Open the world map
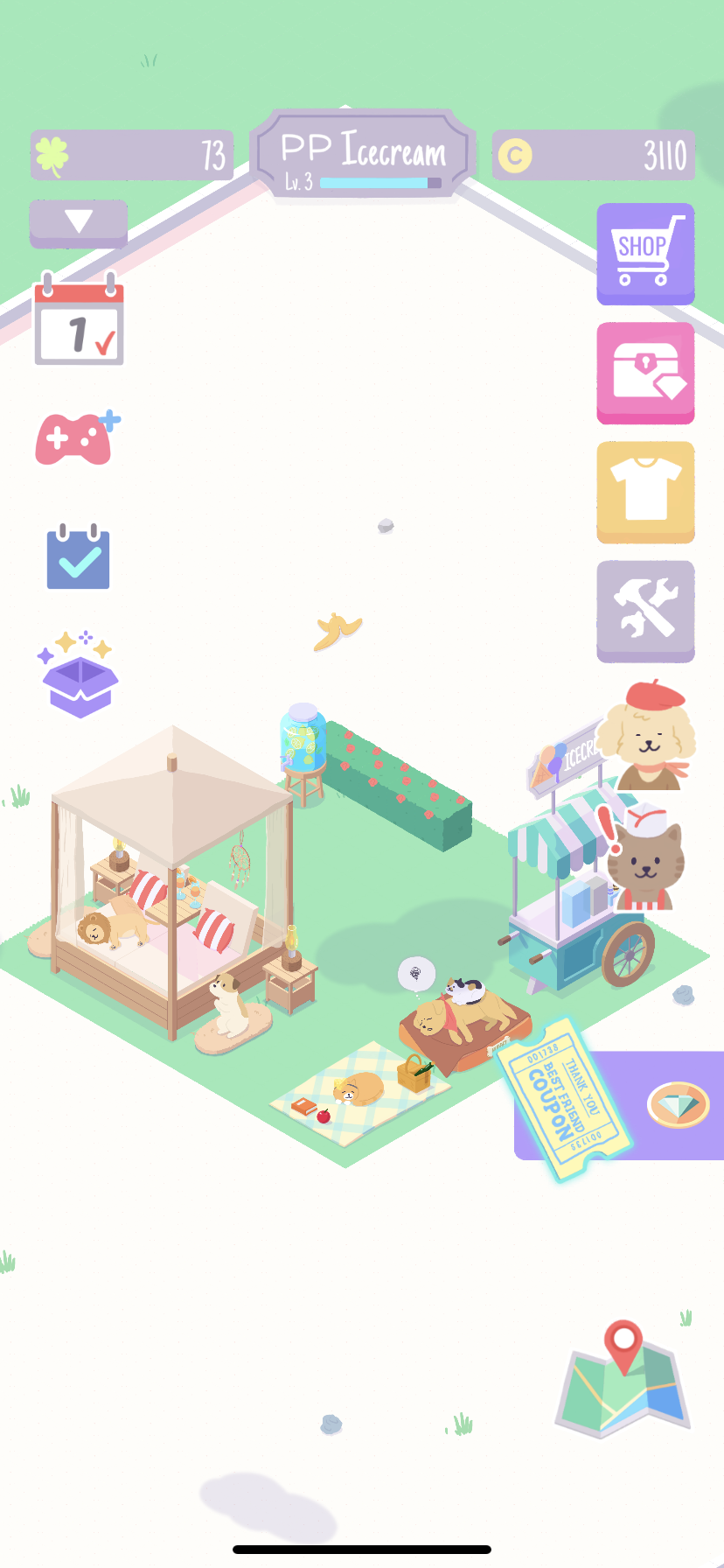 point(622,1382)
